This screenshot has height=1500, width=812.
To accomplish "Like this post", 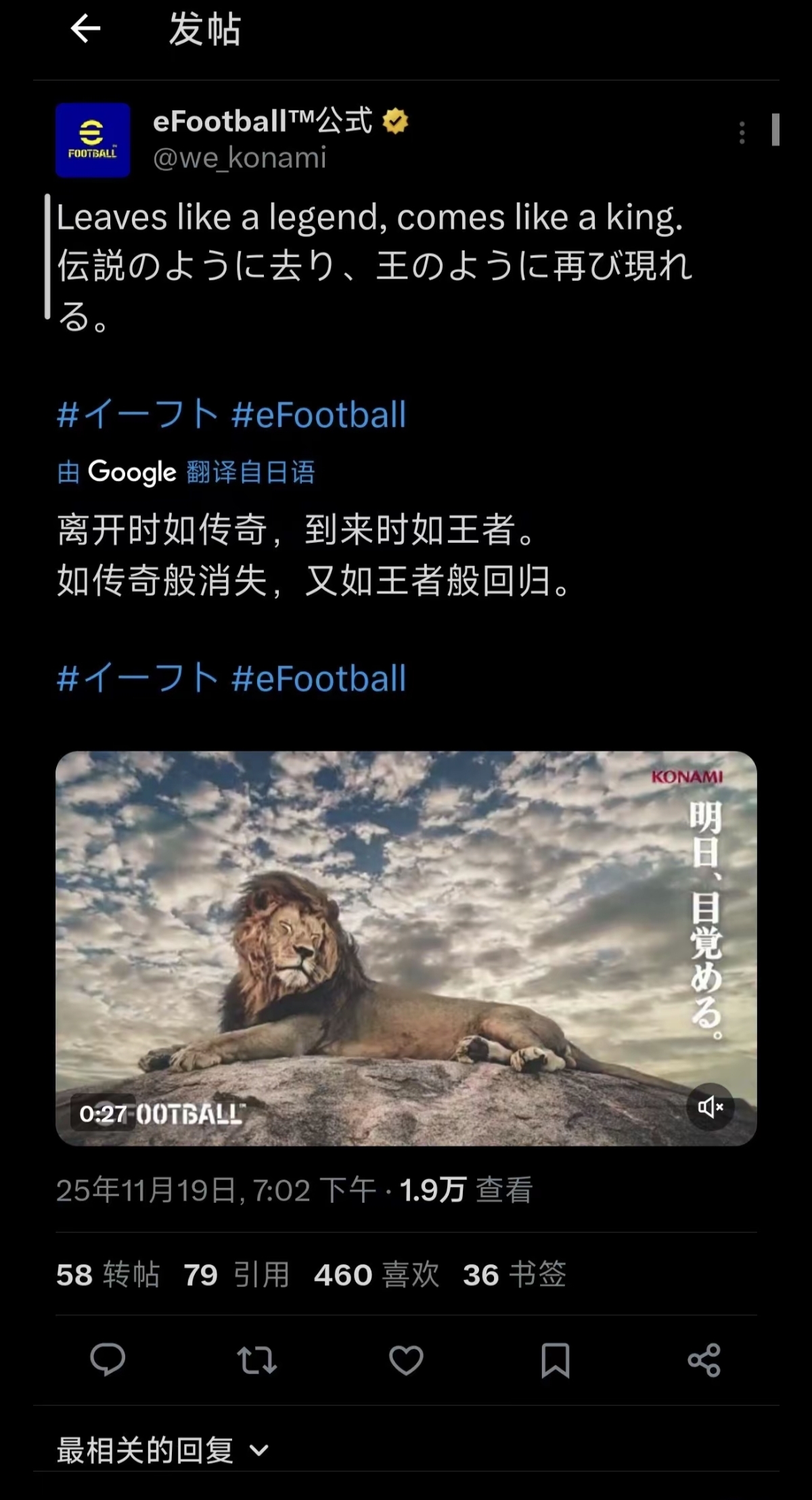I will pos(406,1359).
